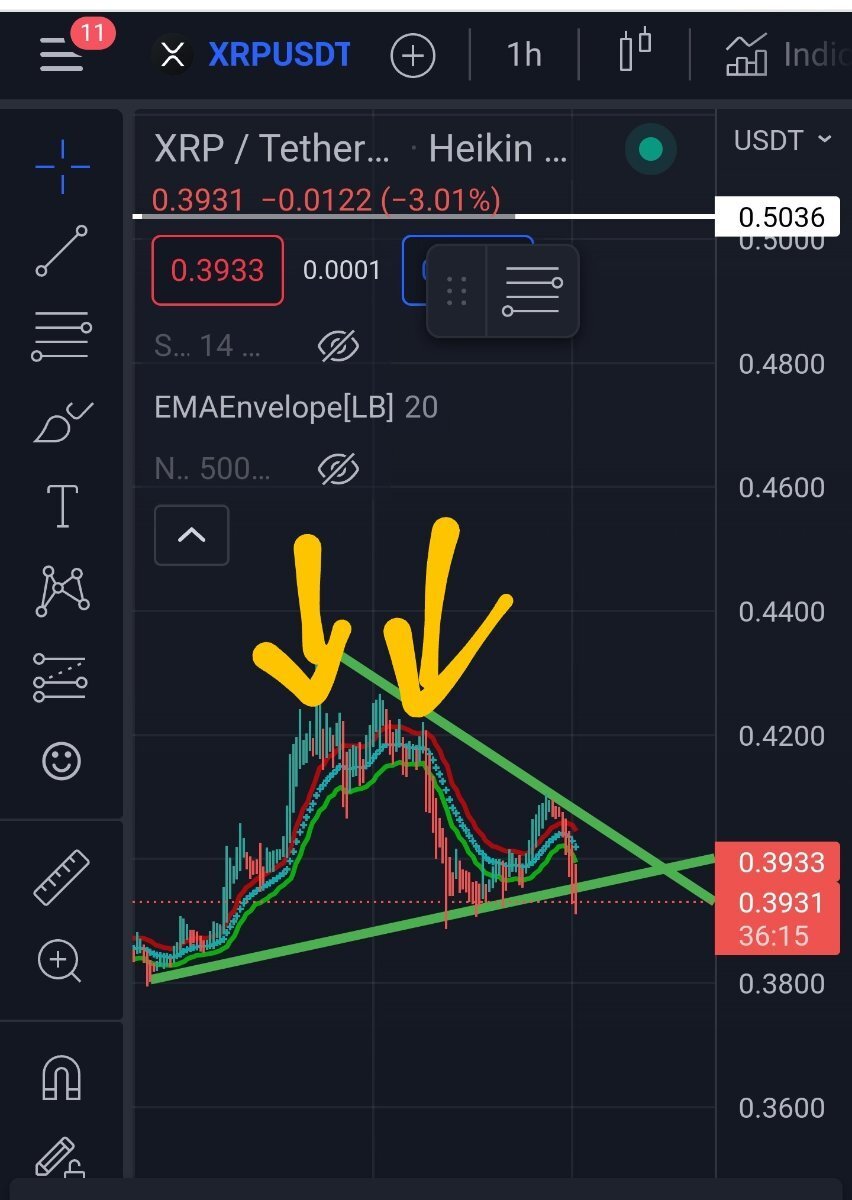The image size is (852, 1200).
Task: Select the text annotation tool
Action: tap(62, 506)
